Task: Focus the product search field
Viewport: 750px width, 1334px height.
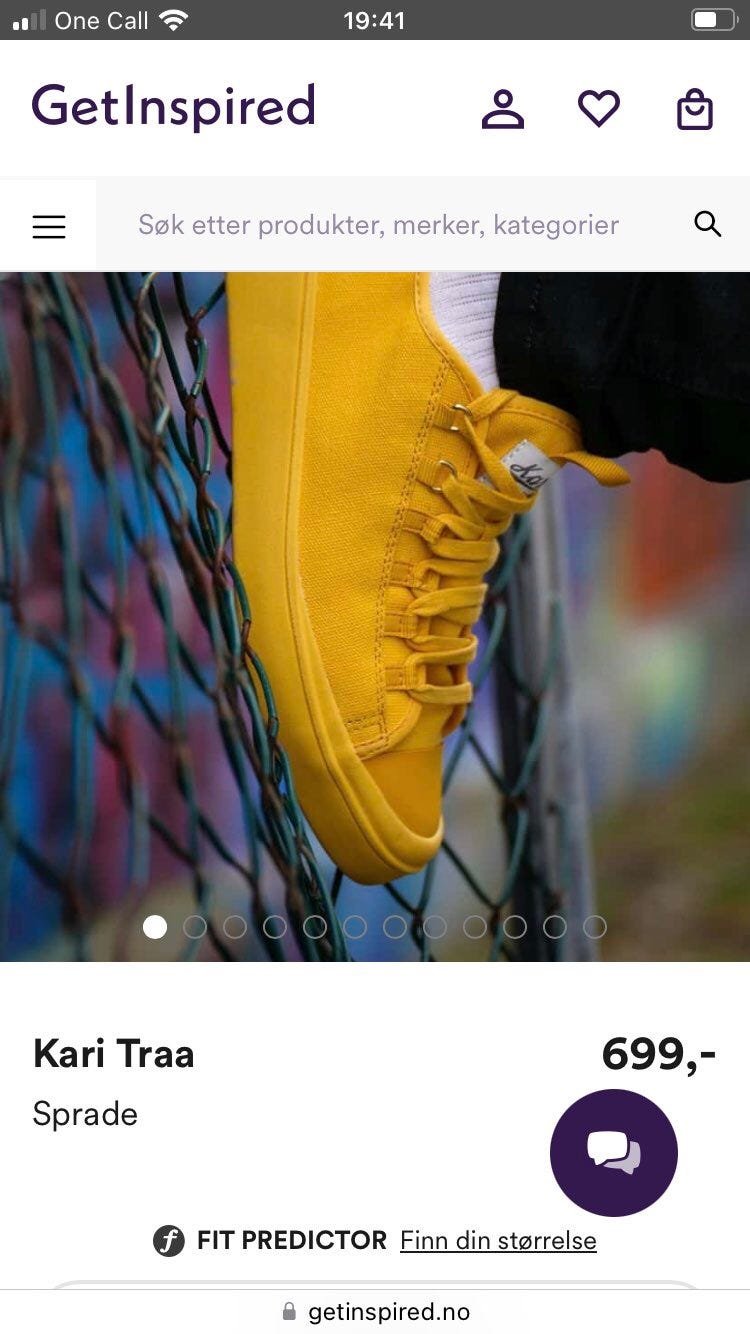Action: click(x=378, y=225)
